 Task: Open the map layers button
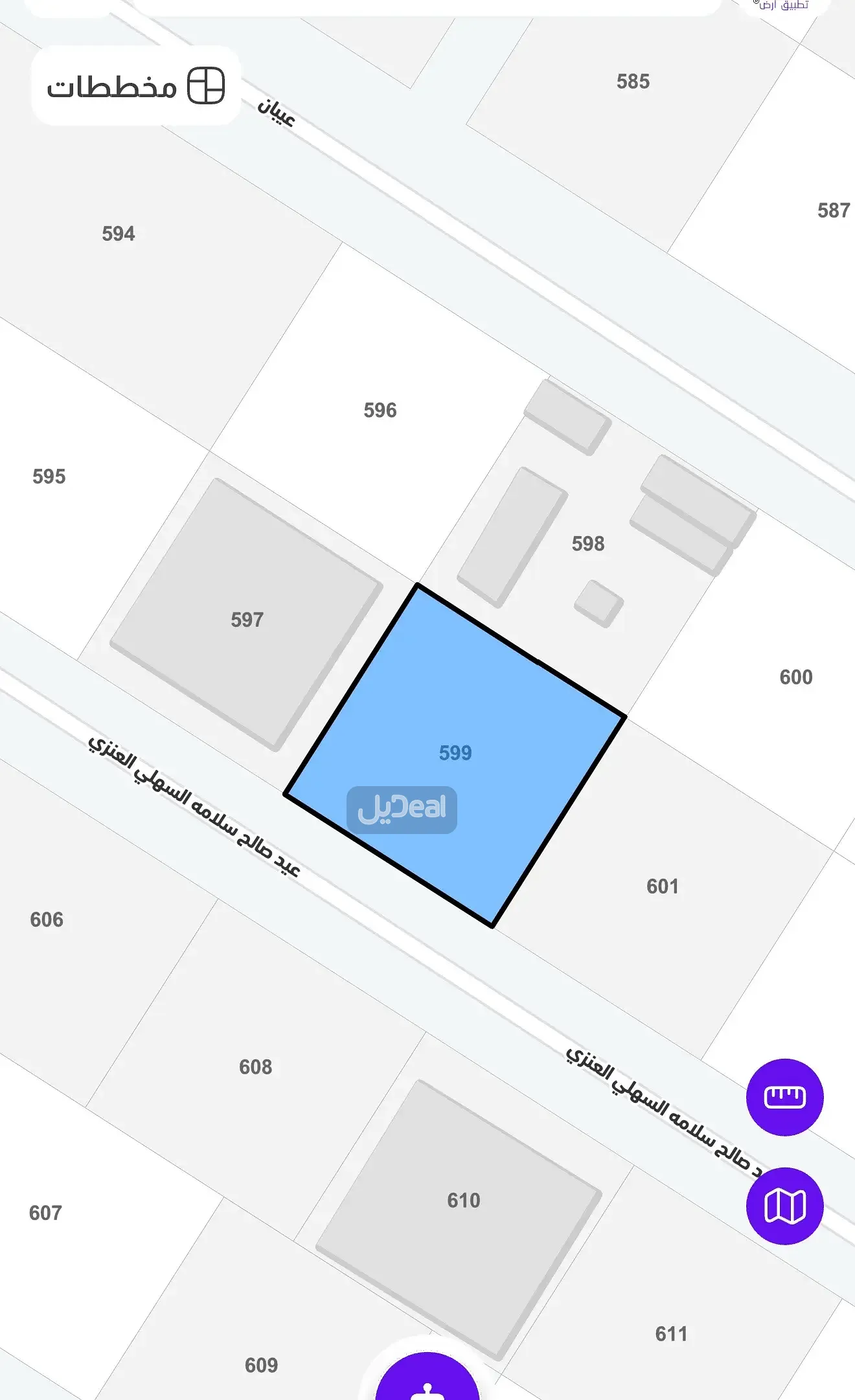coord(784,1206)
